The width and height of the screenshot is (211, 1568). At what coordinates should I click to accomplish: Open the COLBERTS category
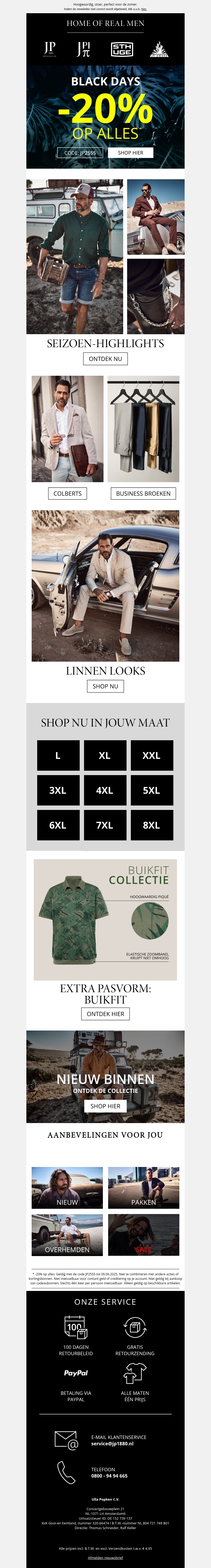[68, 494]
